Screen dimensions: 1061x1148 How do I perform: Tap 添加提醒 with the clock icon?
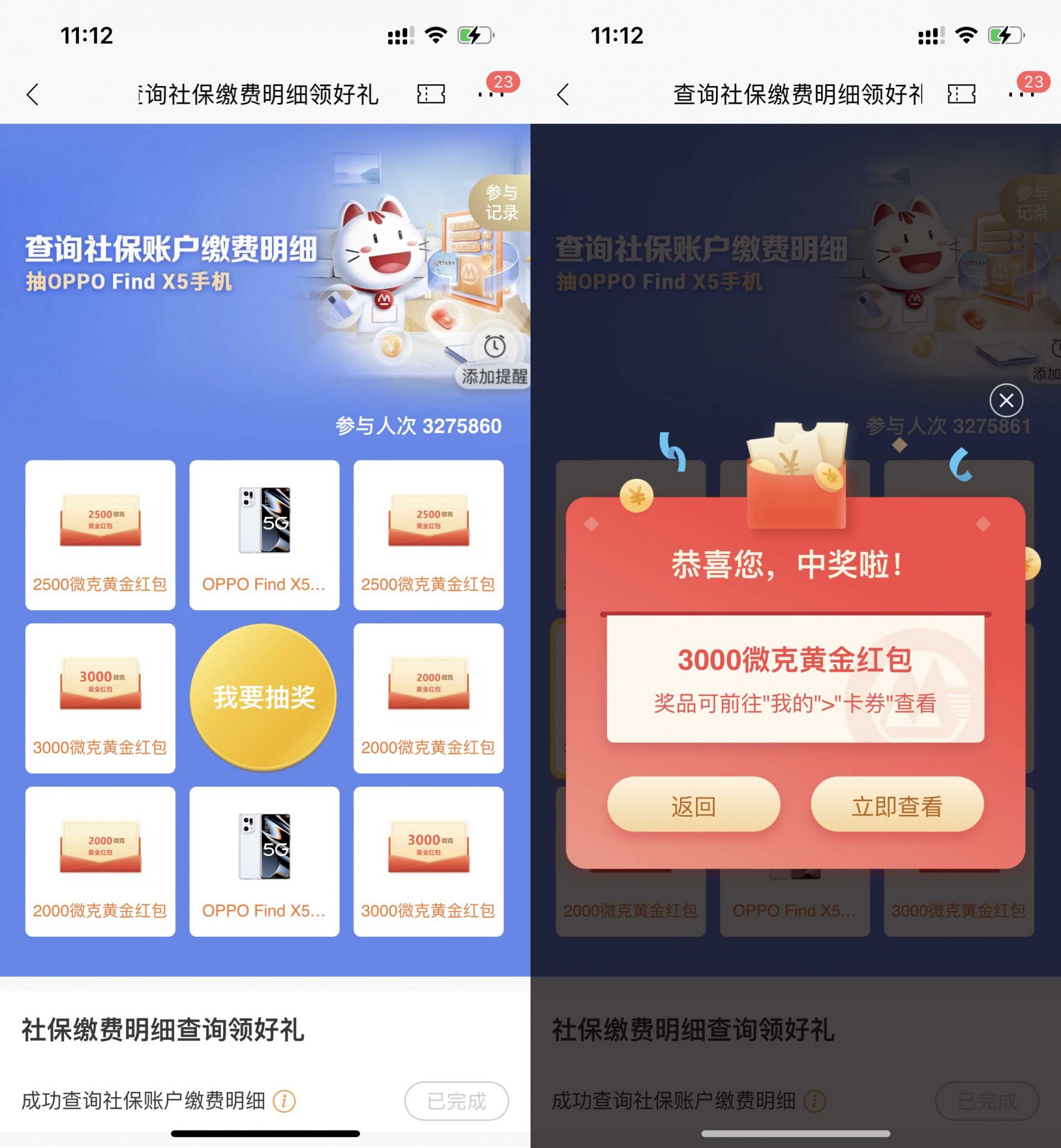pos(494,361)
